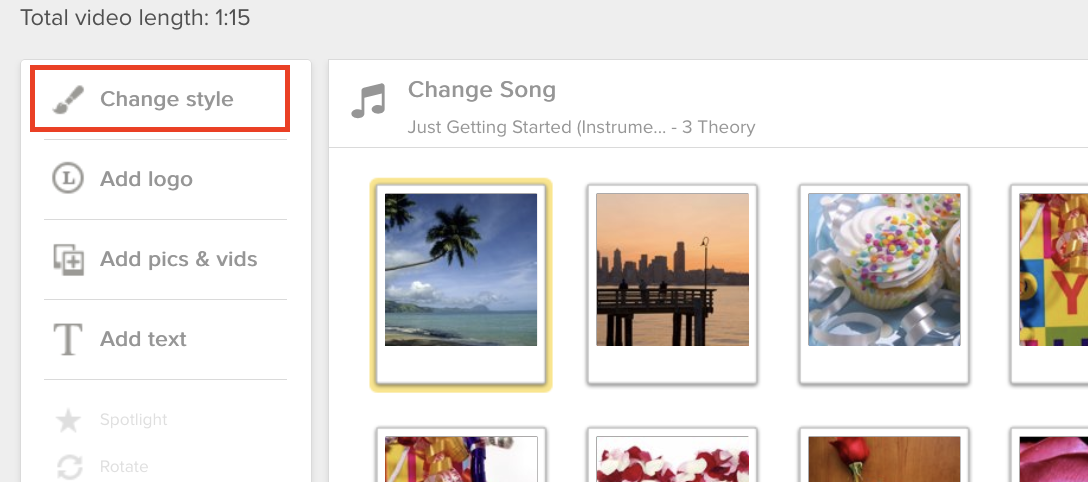Select the palm tree beach photo
The image size is (1088, 482).
click(461, 270)
